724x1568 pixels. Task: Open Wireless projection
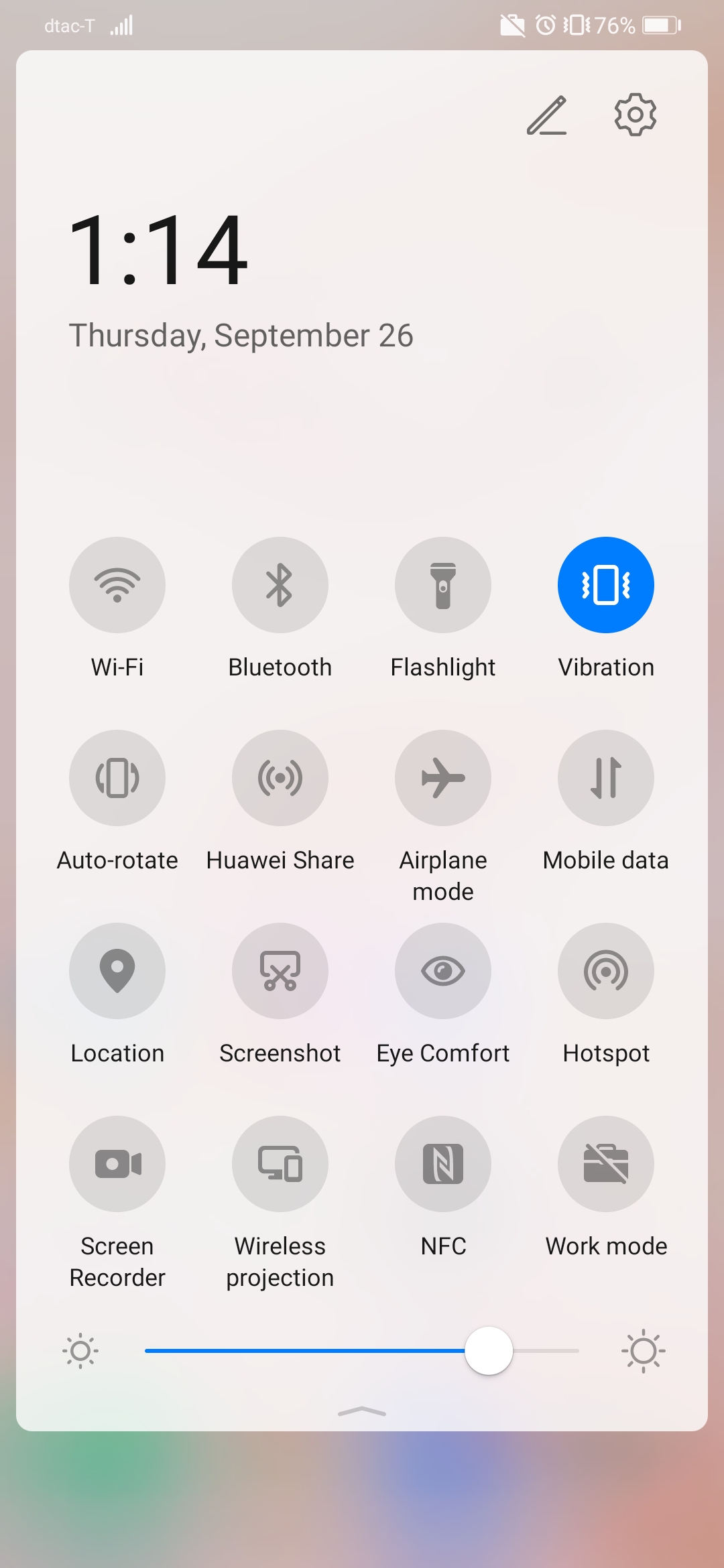[280, 1164]
